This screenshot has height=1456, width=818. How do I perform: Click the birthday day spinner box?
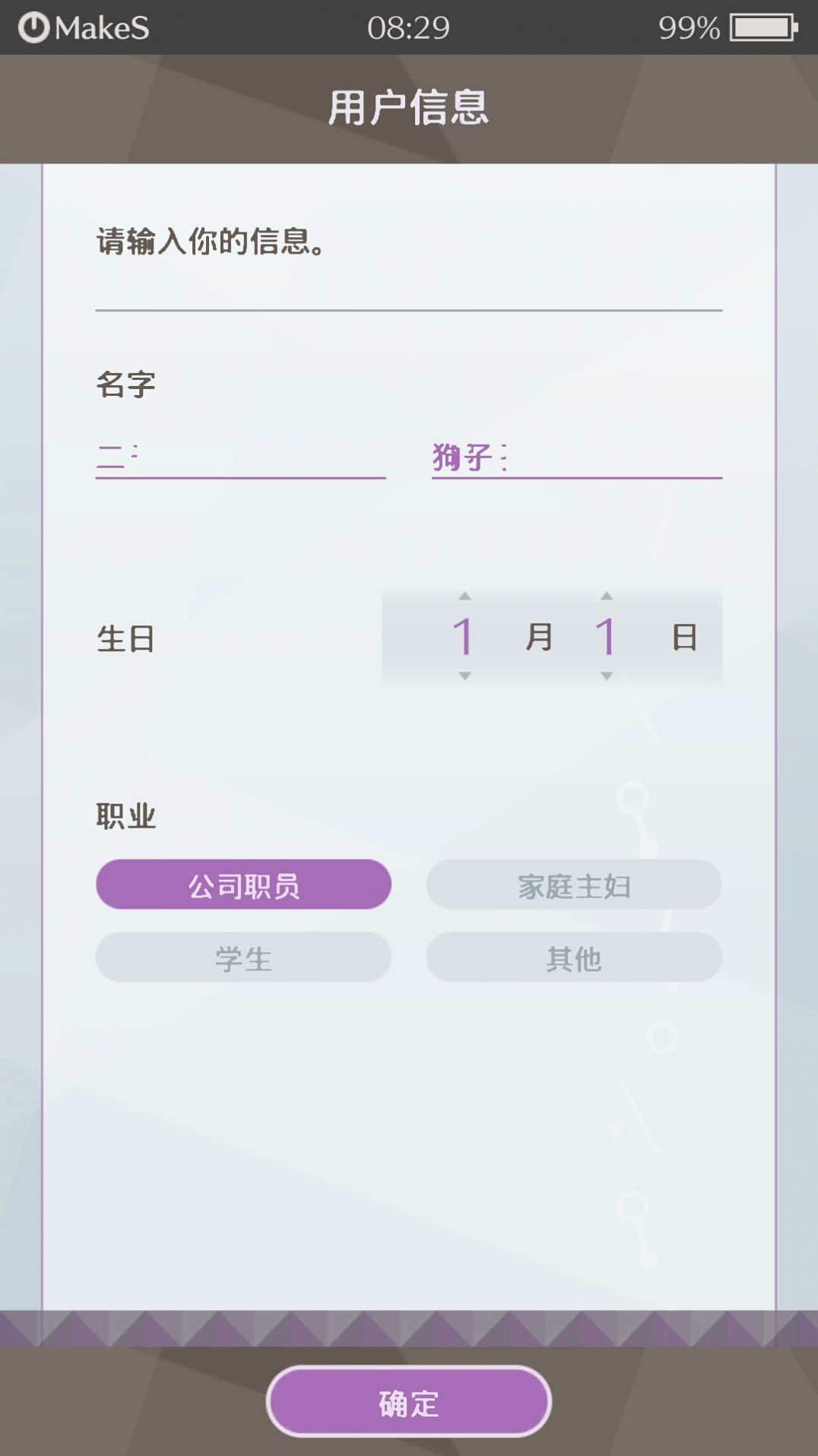(x=646, y=638)
